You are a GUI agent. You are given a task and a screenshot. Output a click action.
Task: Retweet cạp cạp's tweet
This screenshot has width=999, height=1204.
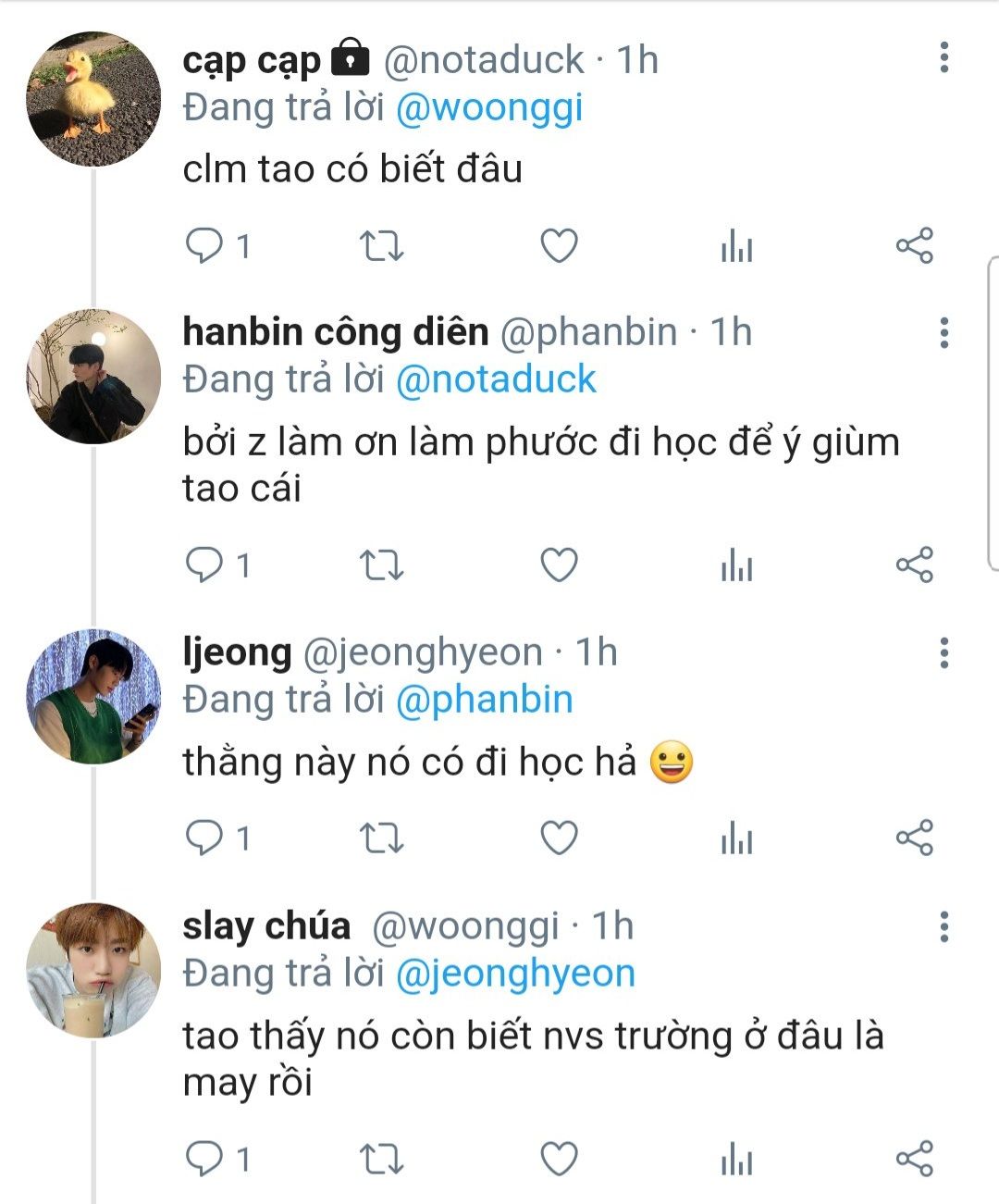pos(381,246)
